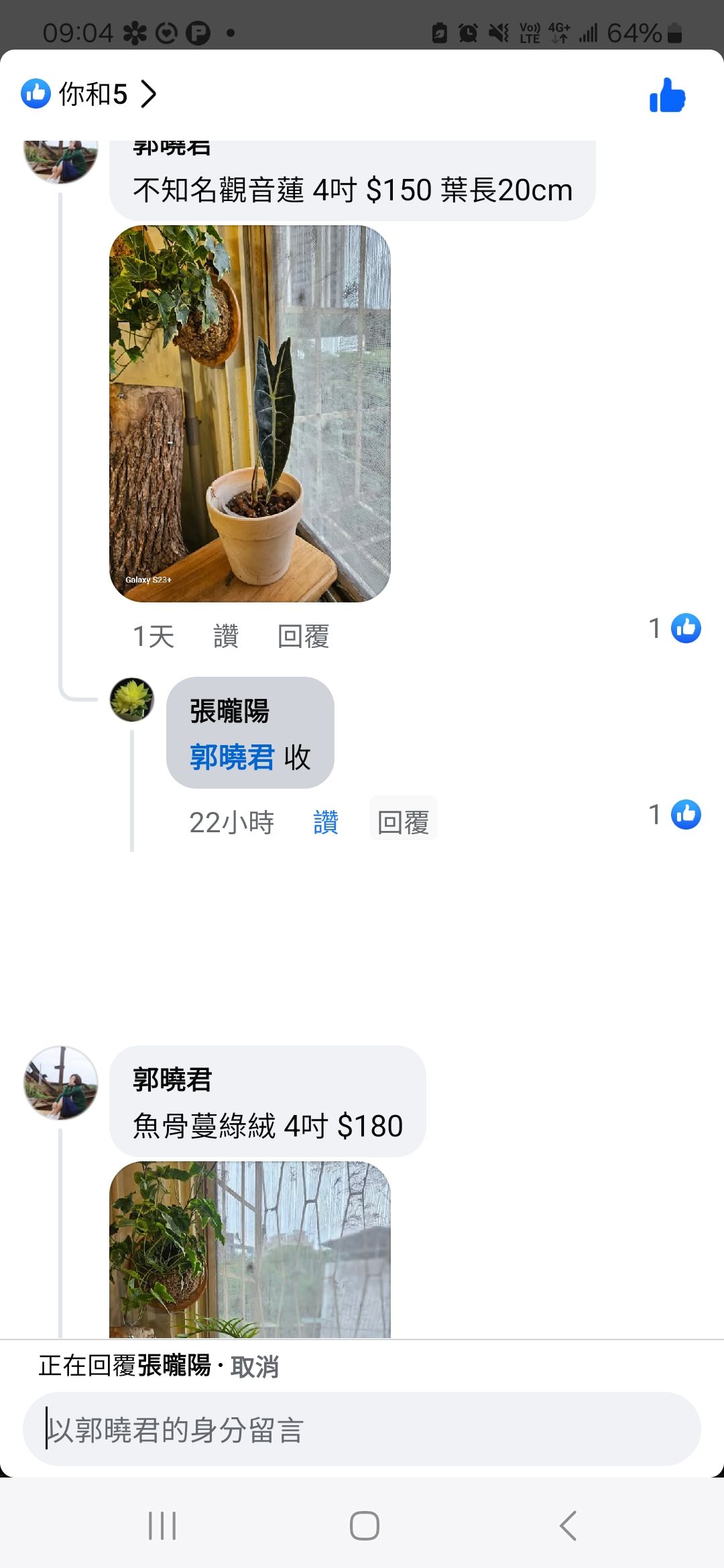The height and width of the screenshot is (1568, 724).
Task: Cancel replying to 張曨陽
Action: (255, 1366)
